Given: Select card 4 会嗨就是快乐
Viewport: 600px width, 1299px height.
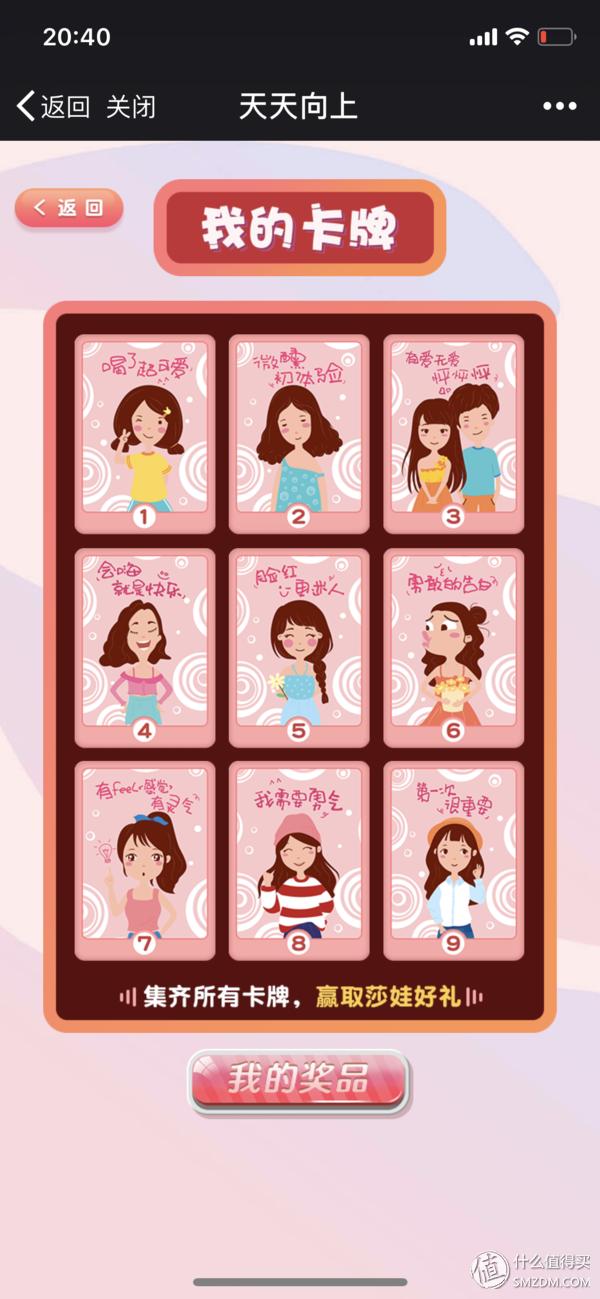Looking at the screenshot, I should pyautogui.click(x=145, y=647).
